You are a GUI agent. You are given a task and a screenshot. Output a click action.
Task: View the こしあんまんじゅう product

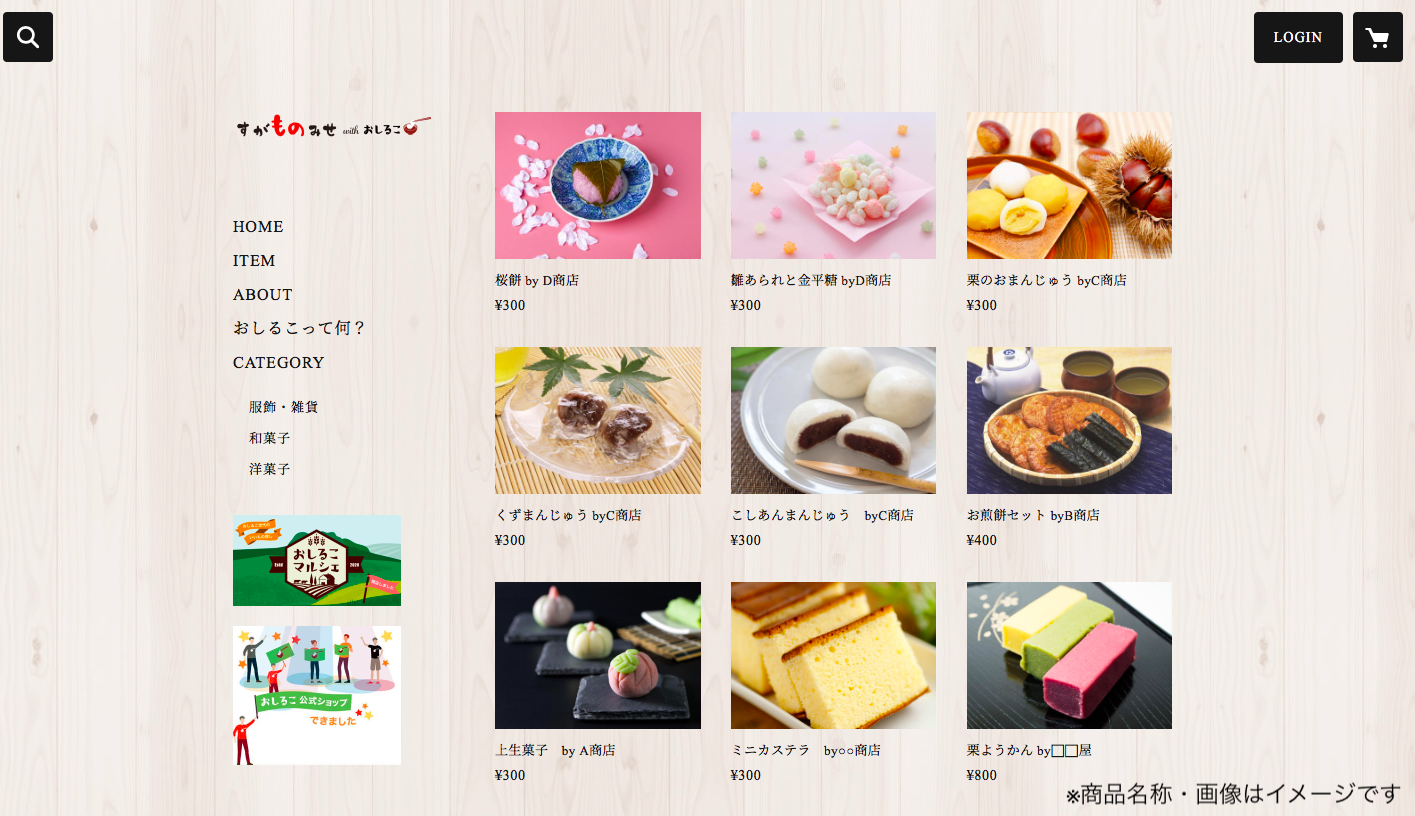click(833, 420)
